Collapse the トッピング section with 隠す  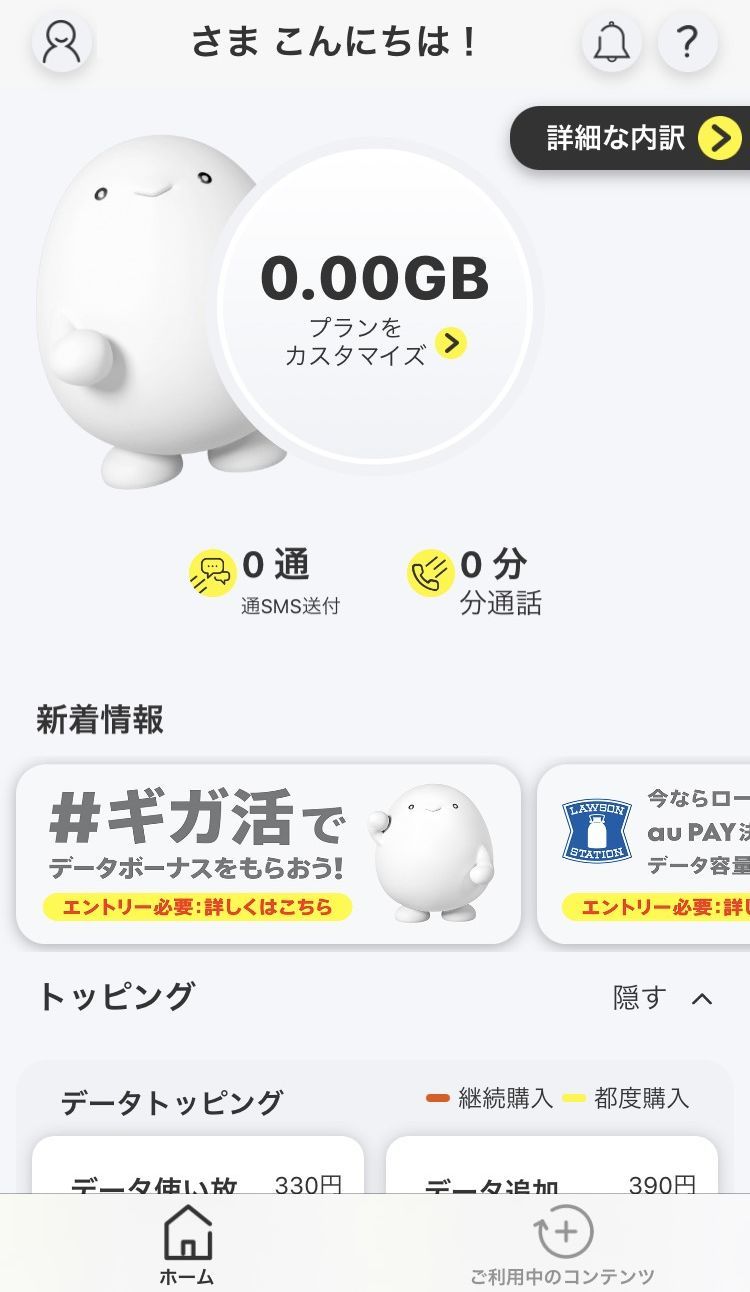pyautogui.click(x=663, y=997)
